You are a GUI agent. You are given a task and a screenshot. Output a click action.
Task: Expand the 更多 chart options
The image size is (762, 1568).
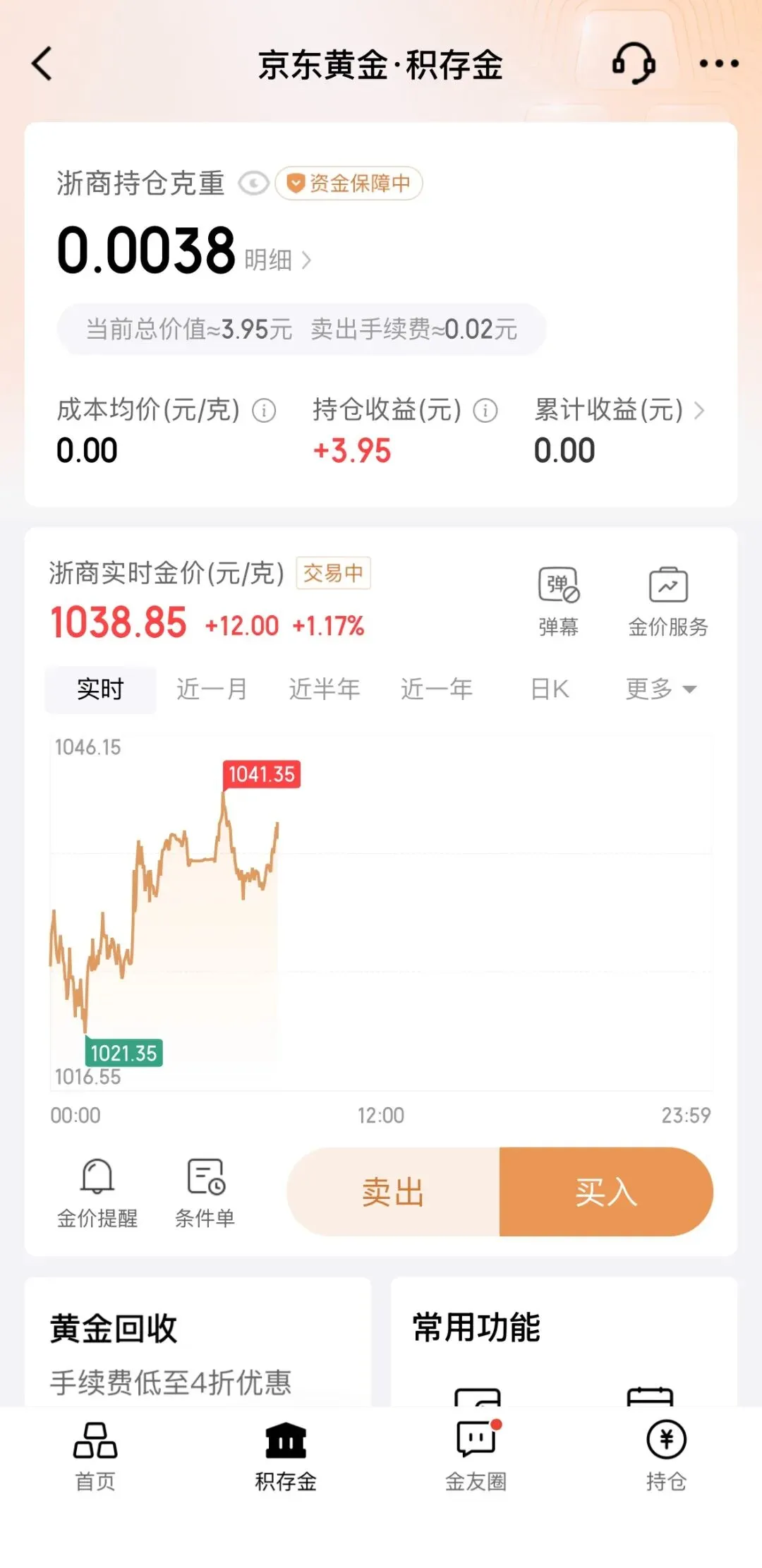point(660,689)
